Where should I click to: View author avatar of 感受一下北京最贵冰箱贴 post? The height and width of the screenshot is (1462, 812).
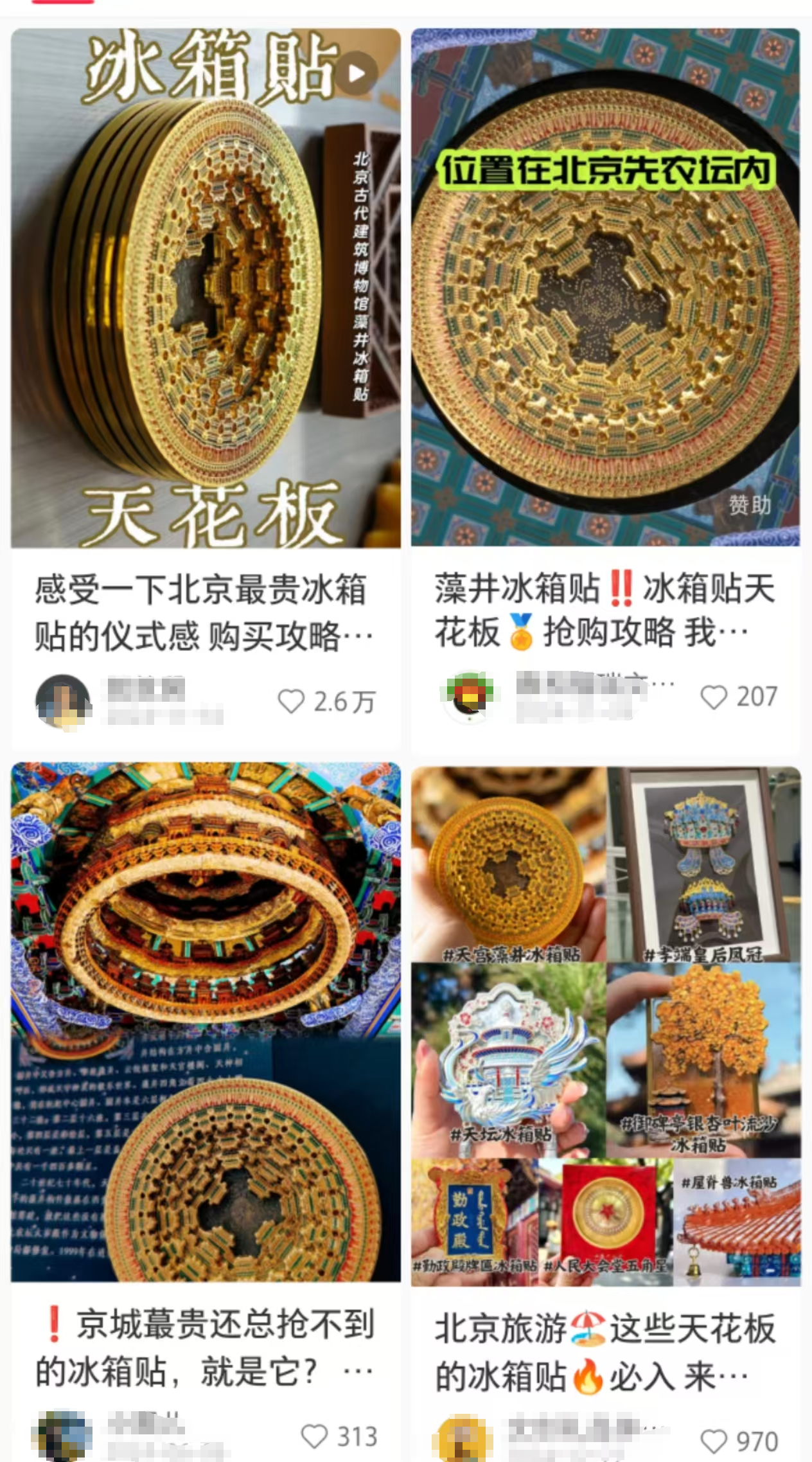[x=62, y=701]
